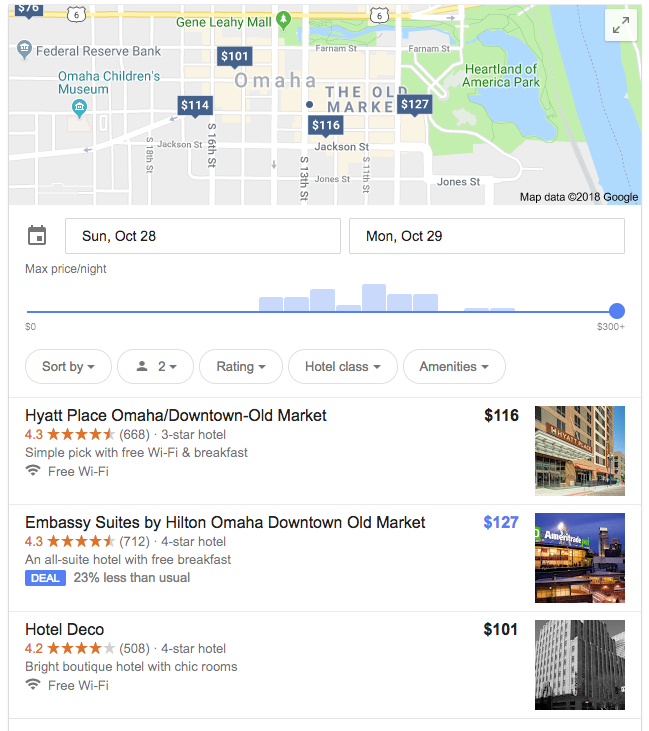Screen dimensions: 649x731
Task: Select the $101 price pin on map
Action: [x=235, y=56]
